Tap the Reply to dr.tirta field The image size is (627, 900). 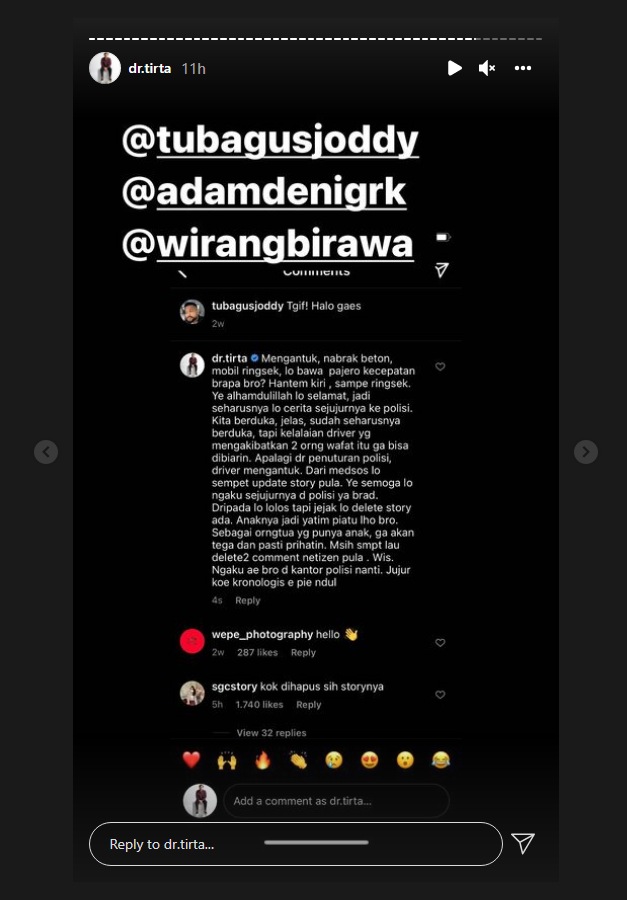pyautogui.click(x=295, y=844)
